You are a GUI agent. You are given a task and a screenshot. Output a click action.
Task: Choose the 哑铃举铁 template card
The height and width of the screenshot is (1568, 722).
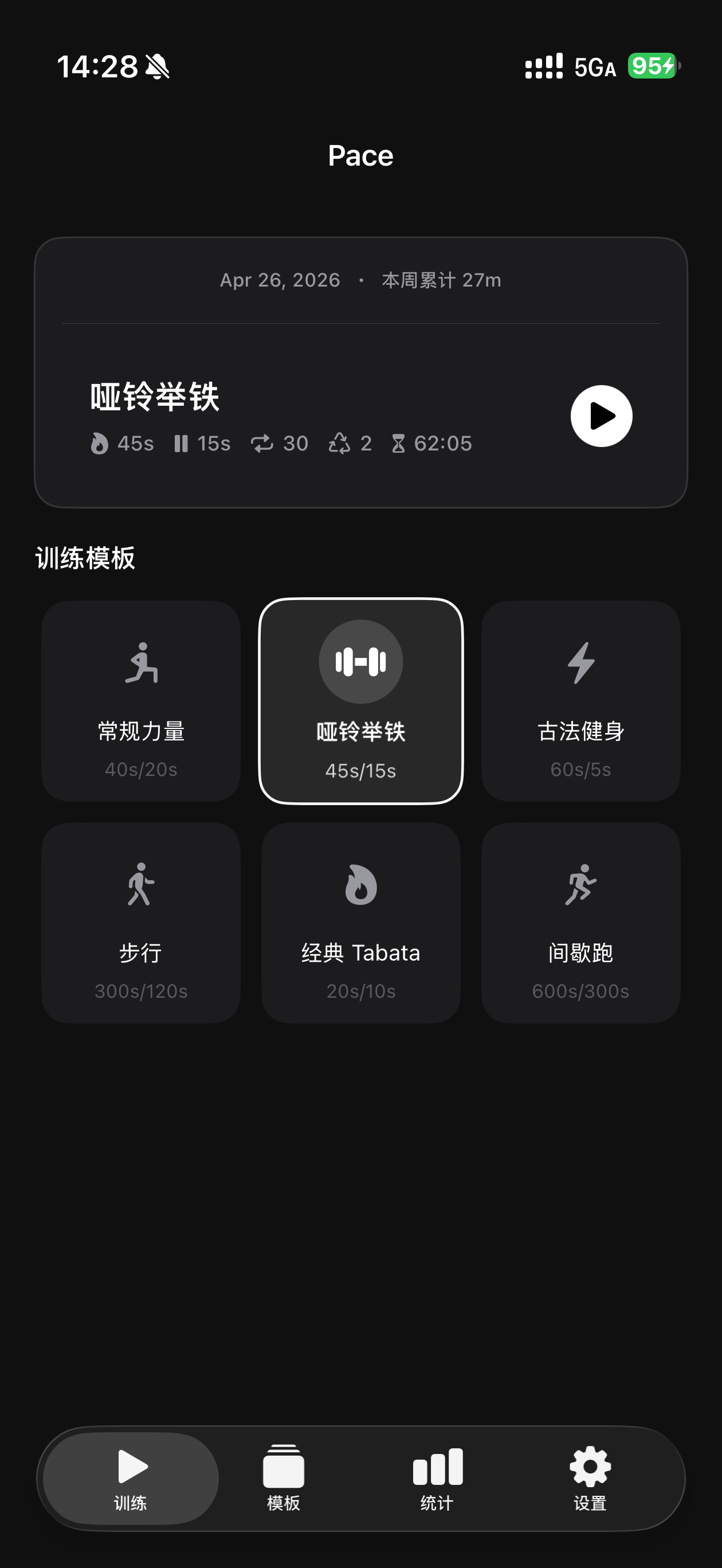361,701
